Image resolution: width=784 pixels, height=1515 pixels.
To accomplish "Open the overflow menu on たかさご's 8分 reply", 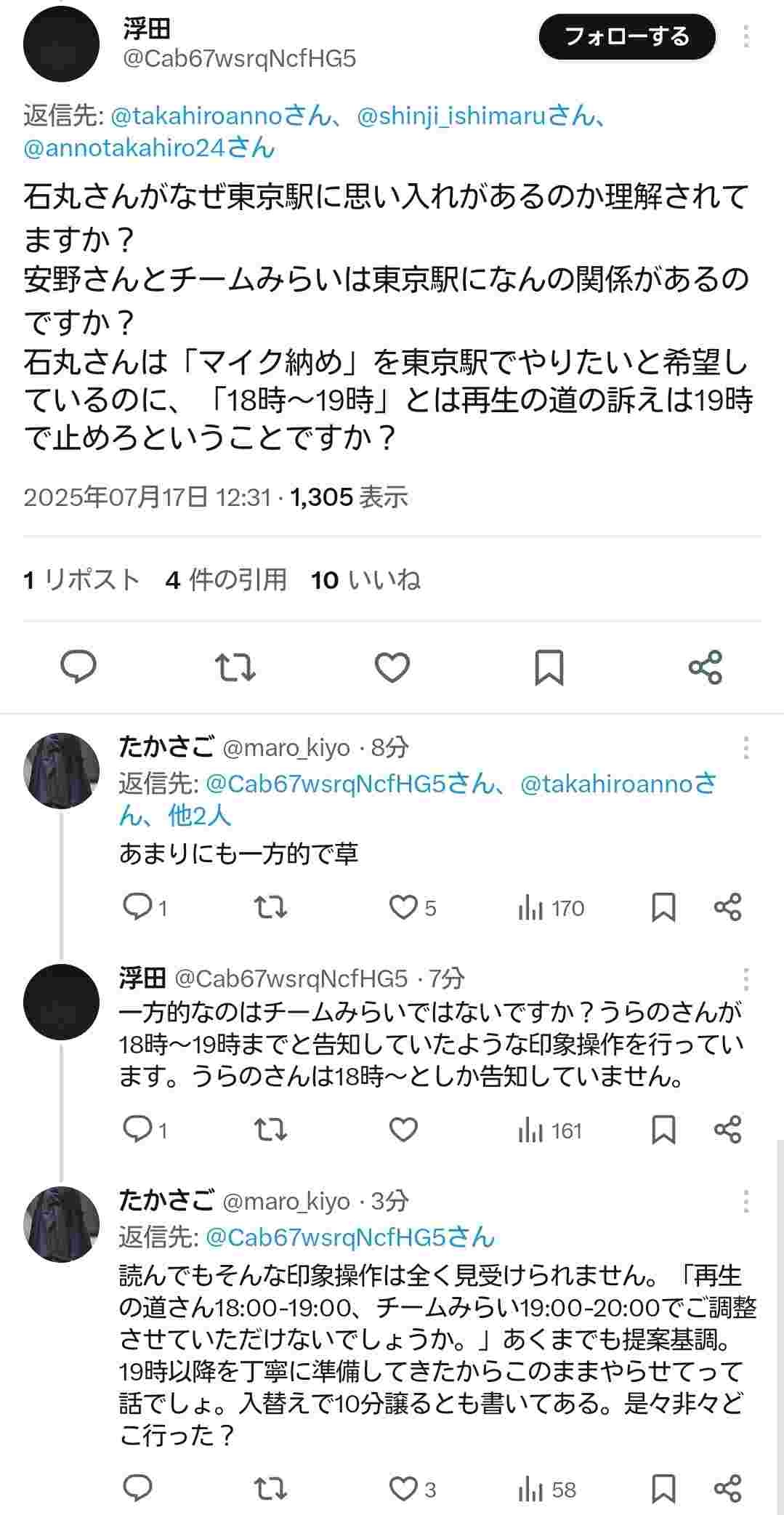I will click(x=746, y=747).
